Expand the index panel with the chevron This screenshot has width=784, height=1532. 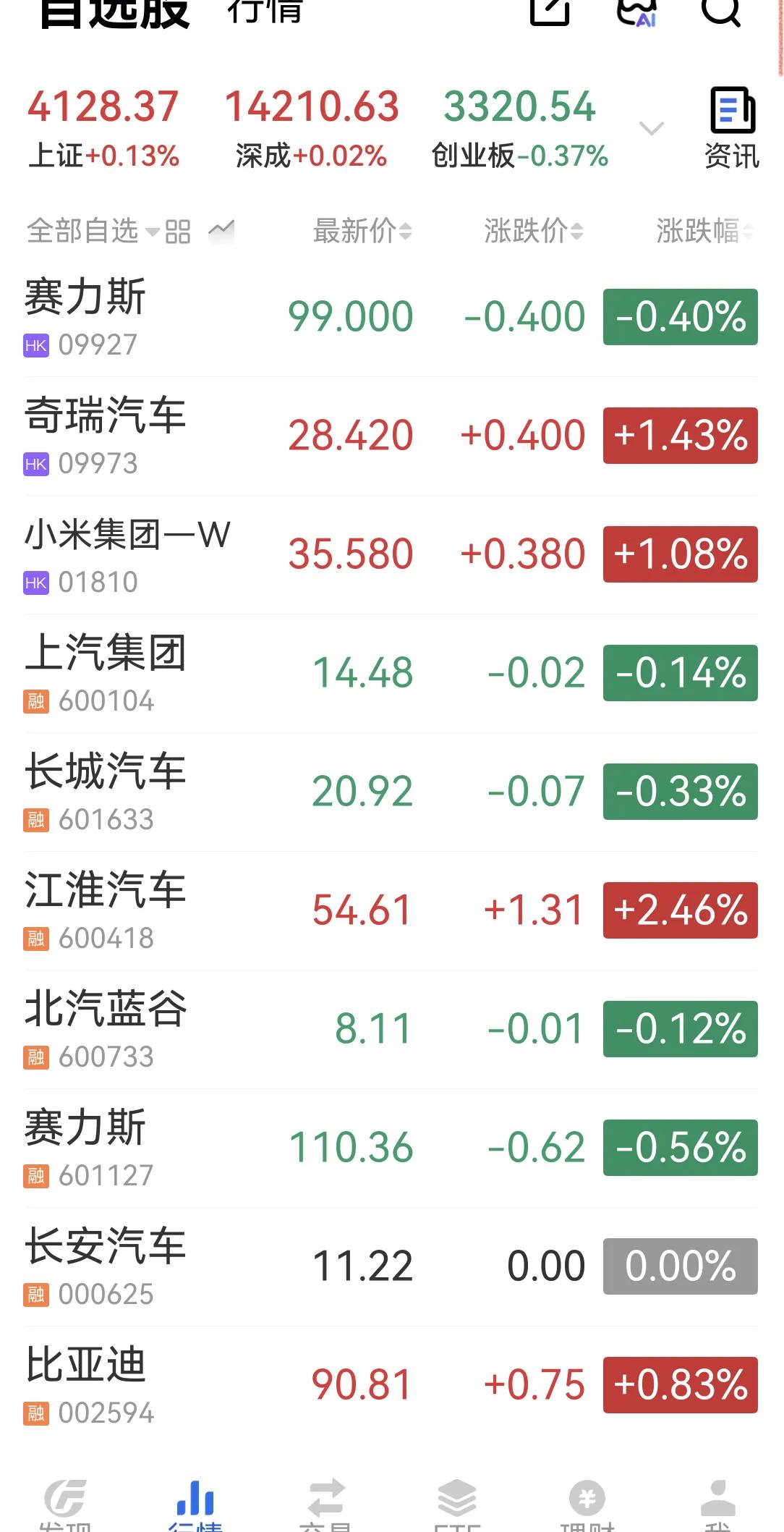649,127
